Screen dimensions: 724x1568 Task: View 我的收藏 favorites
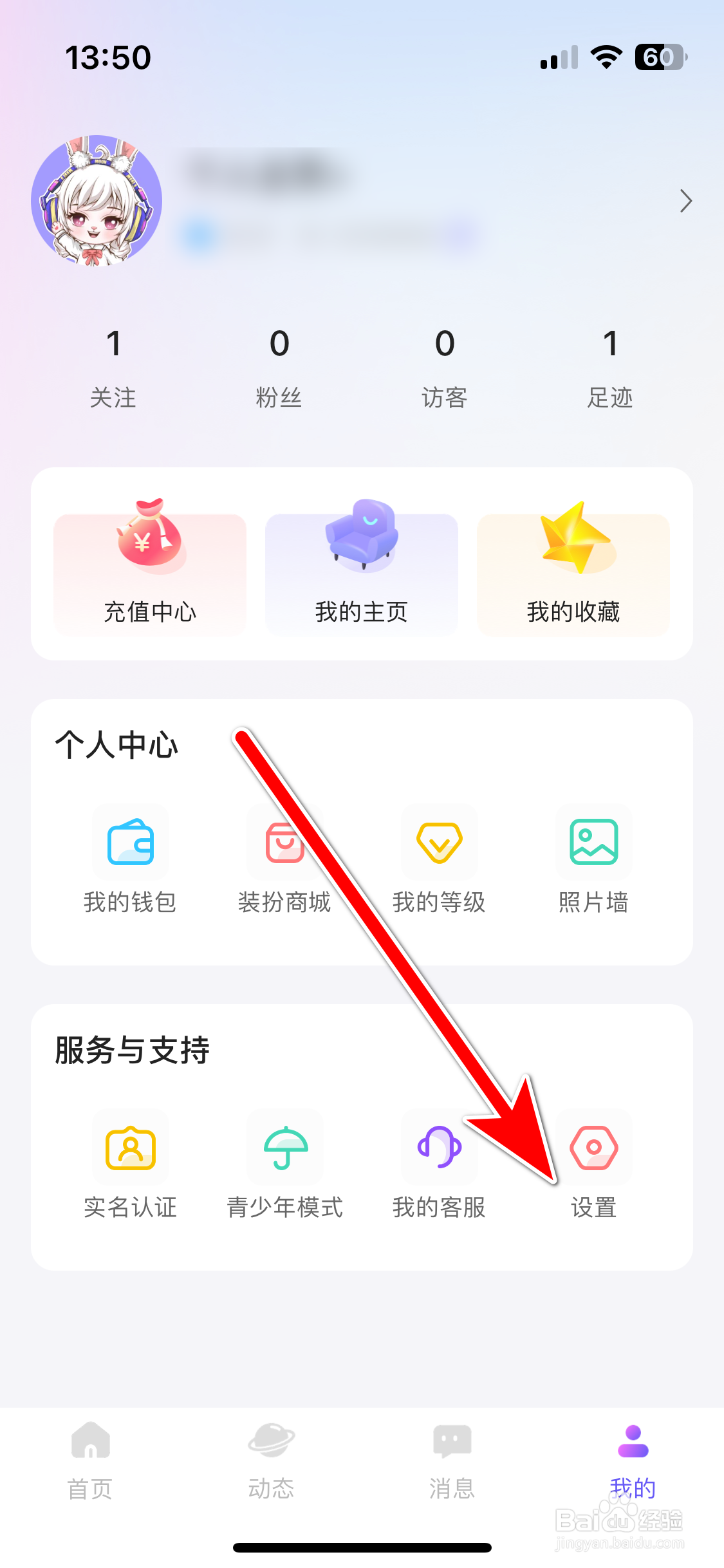572,573
